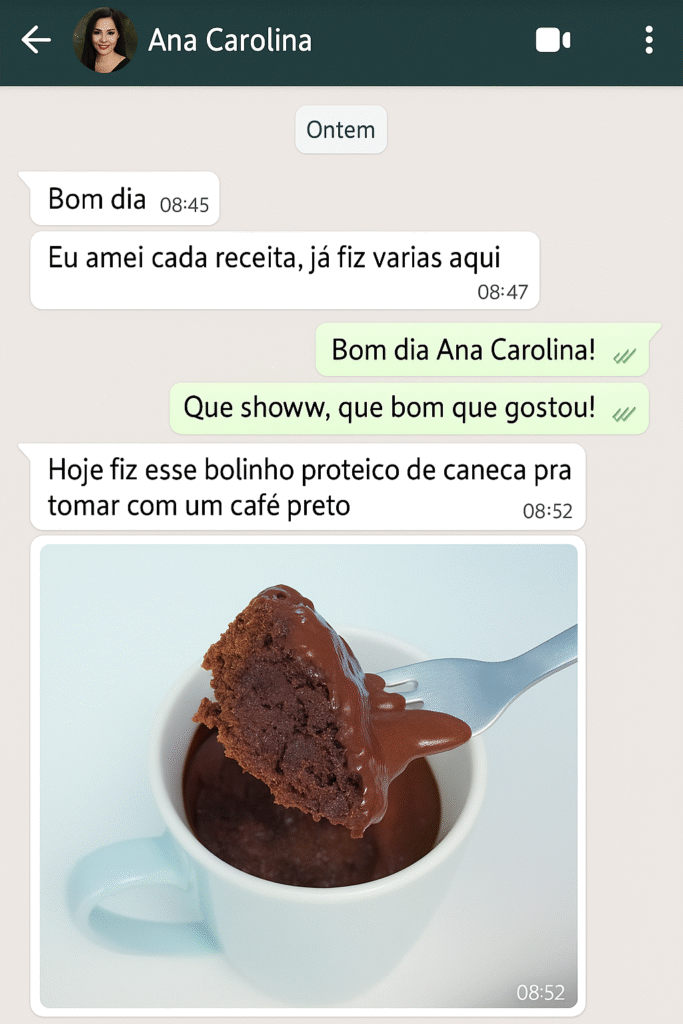Open the overflow menu
Viewport: 683px width, 1024px height.
pyautogui.click(x=649, y=40)
